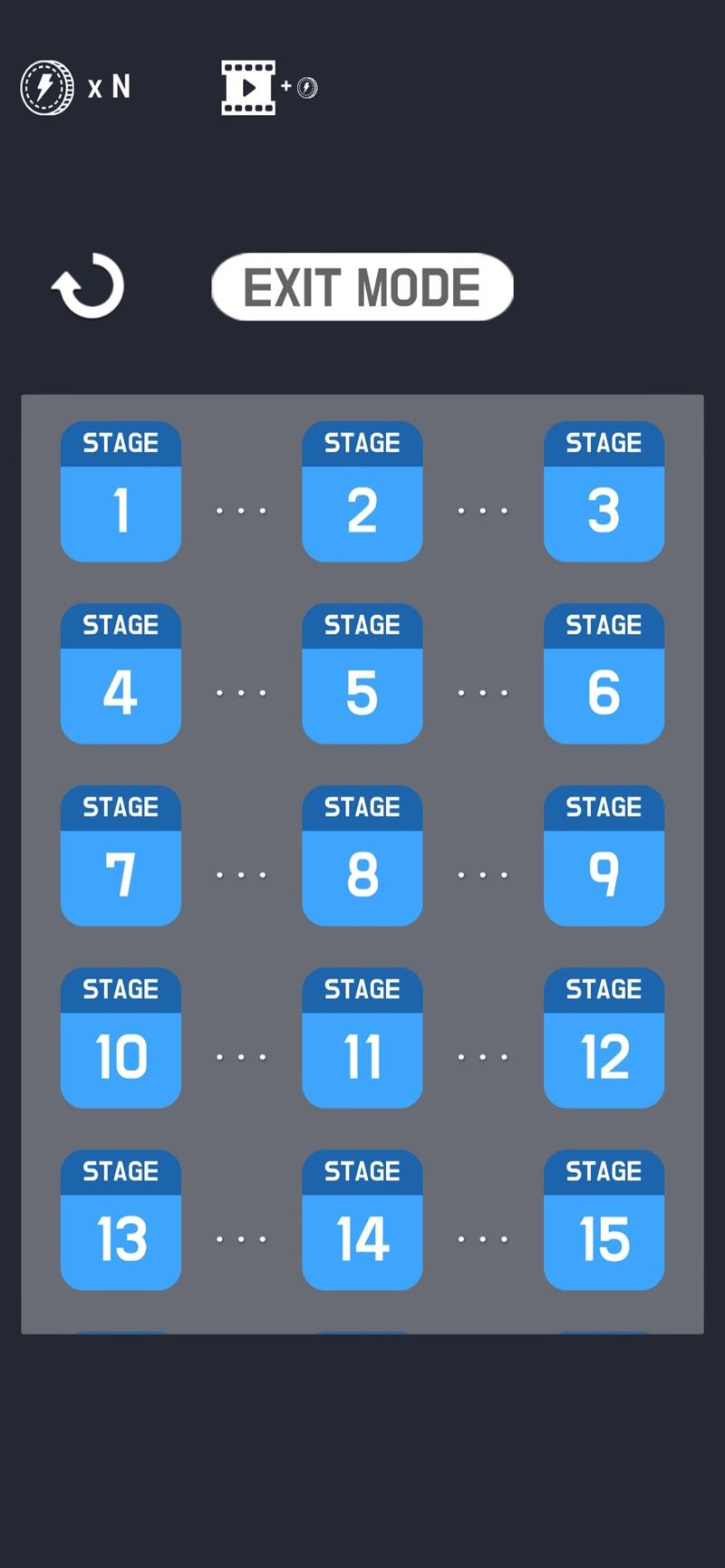Play the Stage 12 level
The width and height of the screenshot is (725, 1568).
604,1038
